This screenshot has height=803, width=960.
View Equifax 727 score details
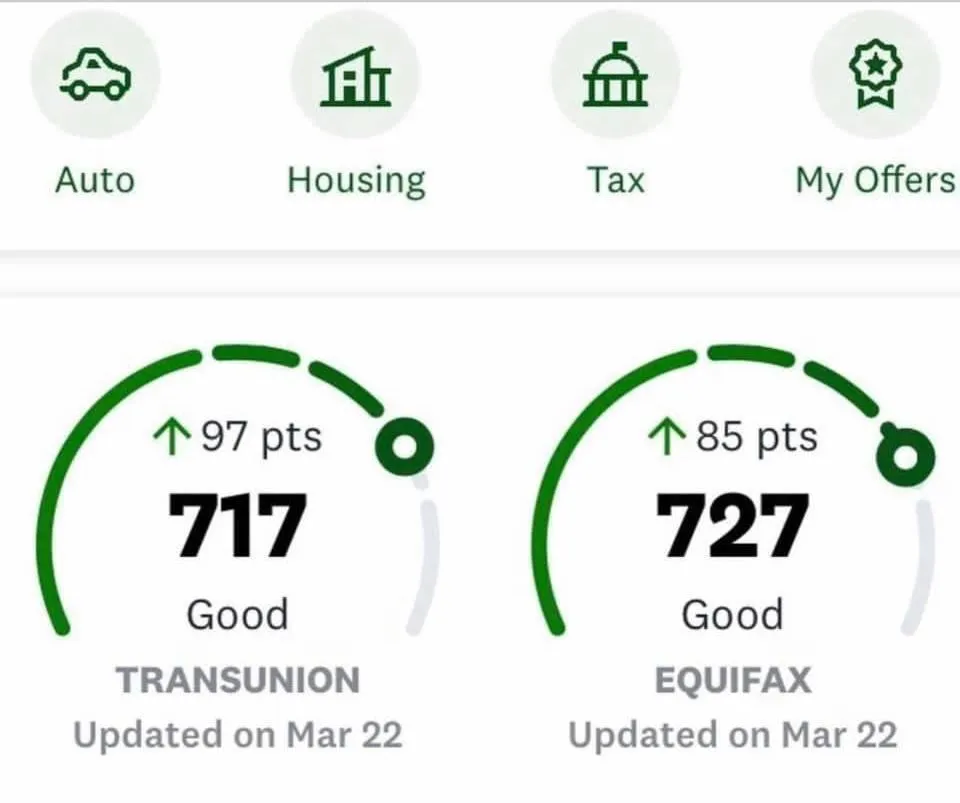tap(732, 527)
